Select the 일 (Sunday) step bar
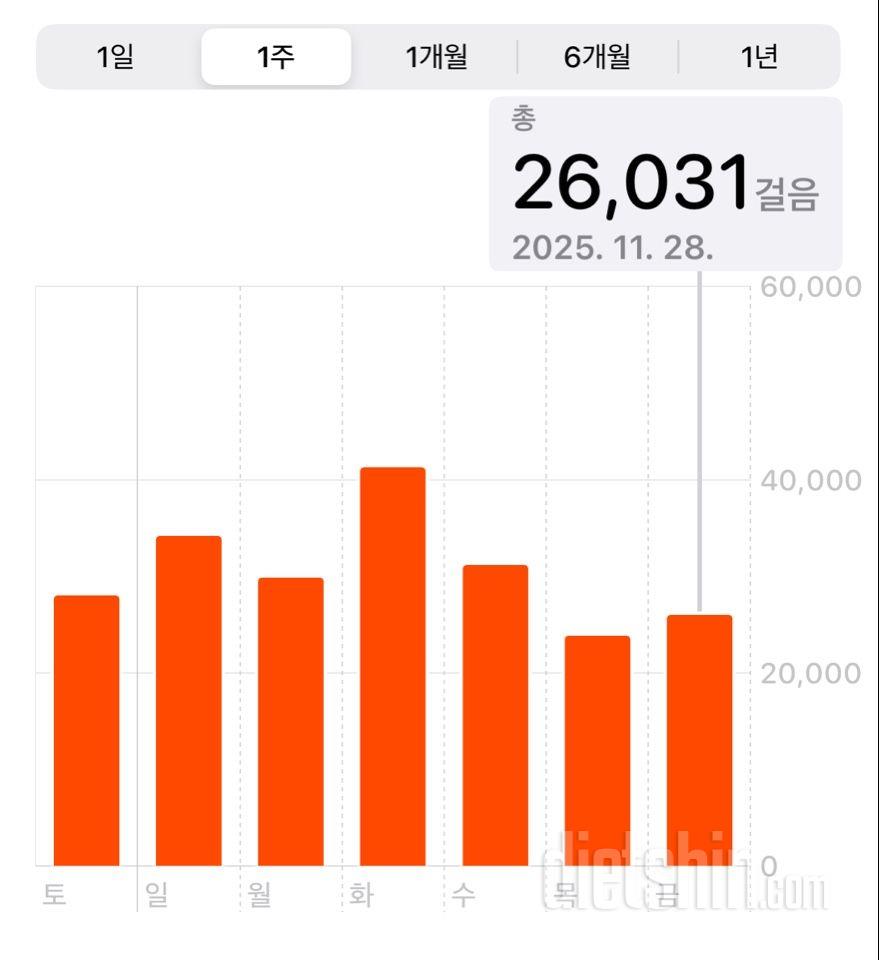Image resolution: width=879 pixels, height=960 pixels. tap(187, 700)
